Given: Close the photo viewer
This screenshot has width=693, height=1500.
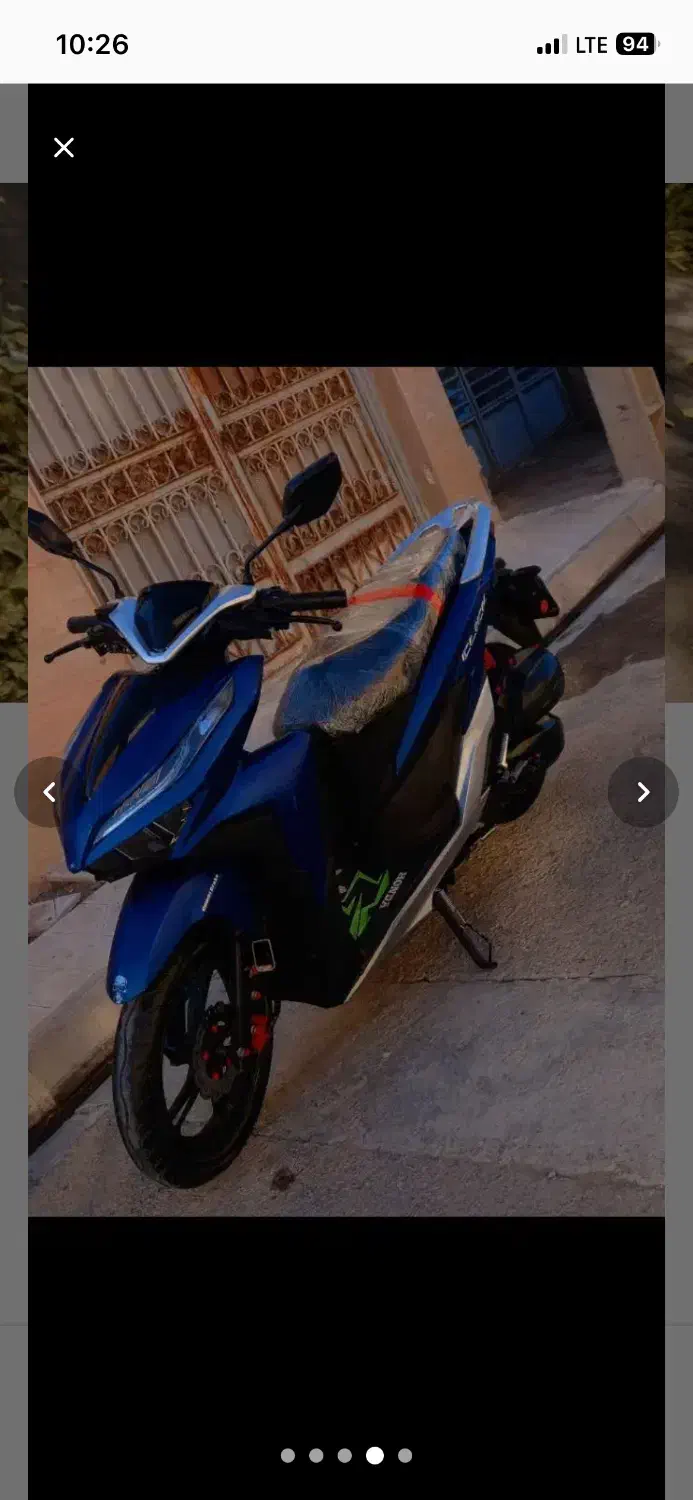Looking at the screenshot, I should [x=64, y=148].
